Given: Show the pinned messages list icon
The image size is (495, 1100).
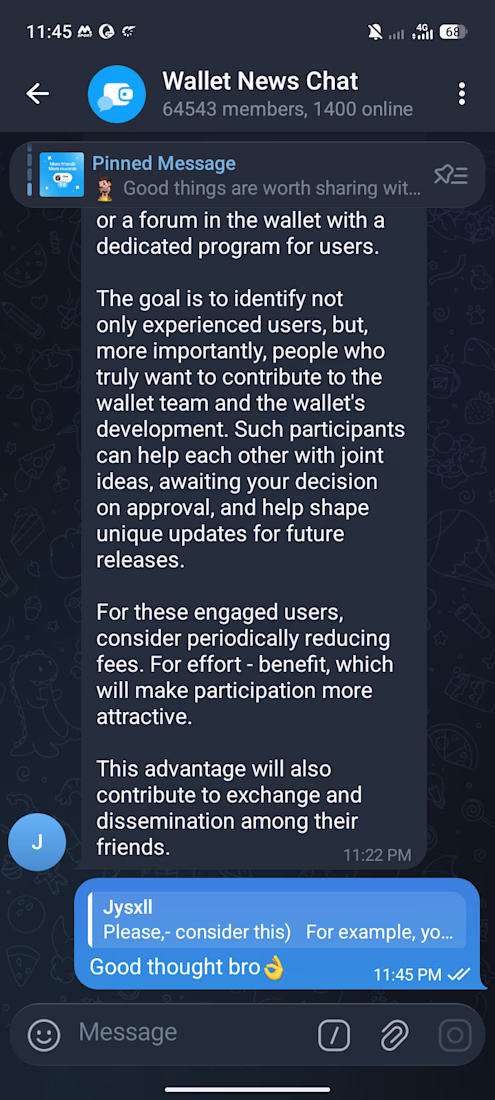Looking at the screenshot, I should [x=450, y=175].
